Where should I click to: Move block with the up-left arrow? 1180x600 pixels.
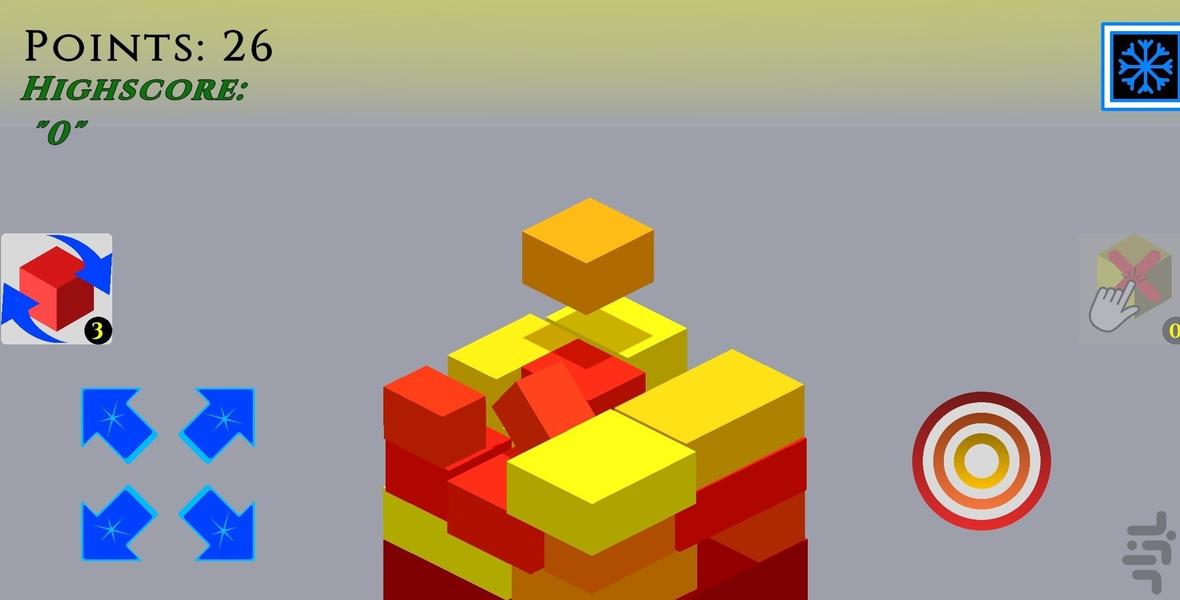118,424
